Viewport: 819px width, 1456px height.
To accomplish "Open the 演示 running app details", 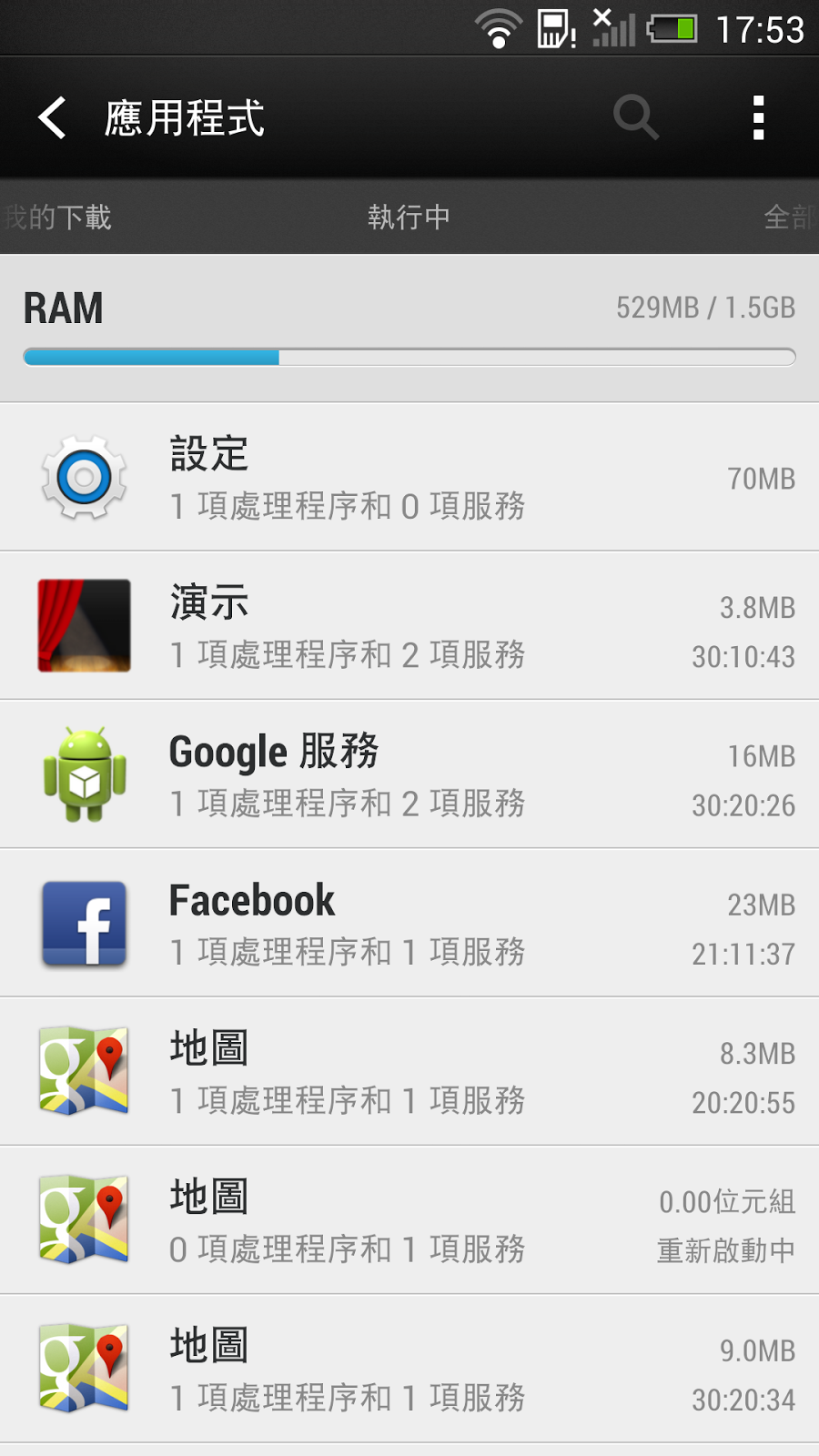I will pyautogui.click(x=409, y=626).
